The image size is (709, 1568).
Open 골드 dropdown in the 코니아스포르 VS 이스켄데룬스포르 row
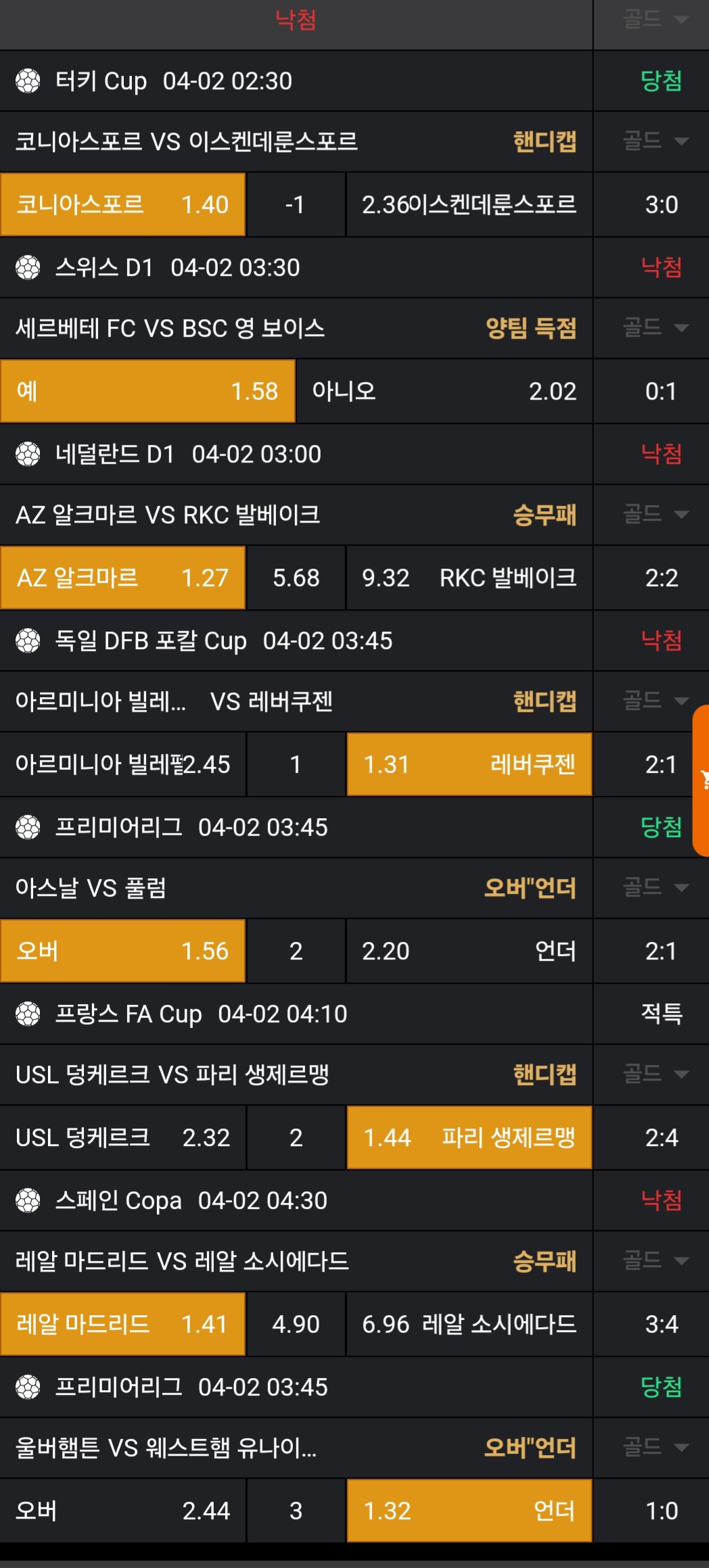[x=654, y=141]
